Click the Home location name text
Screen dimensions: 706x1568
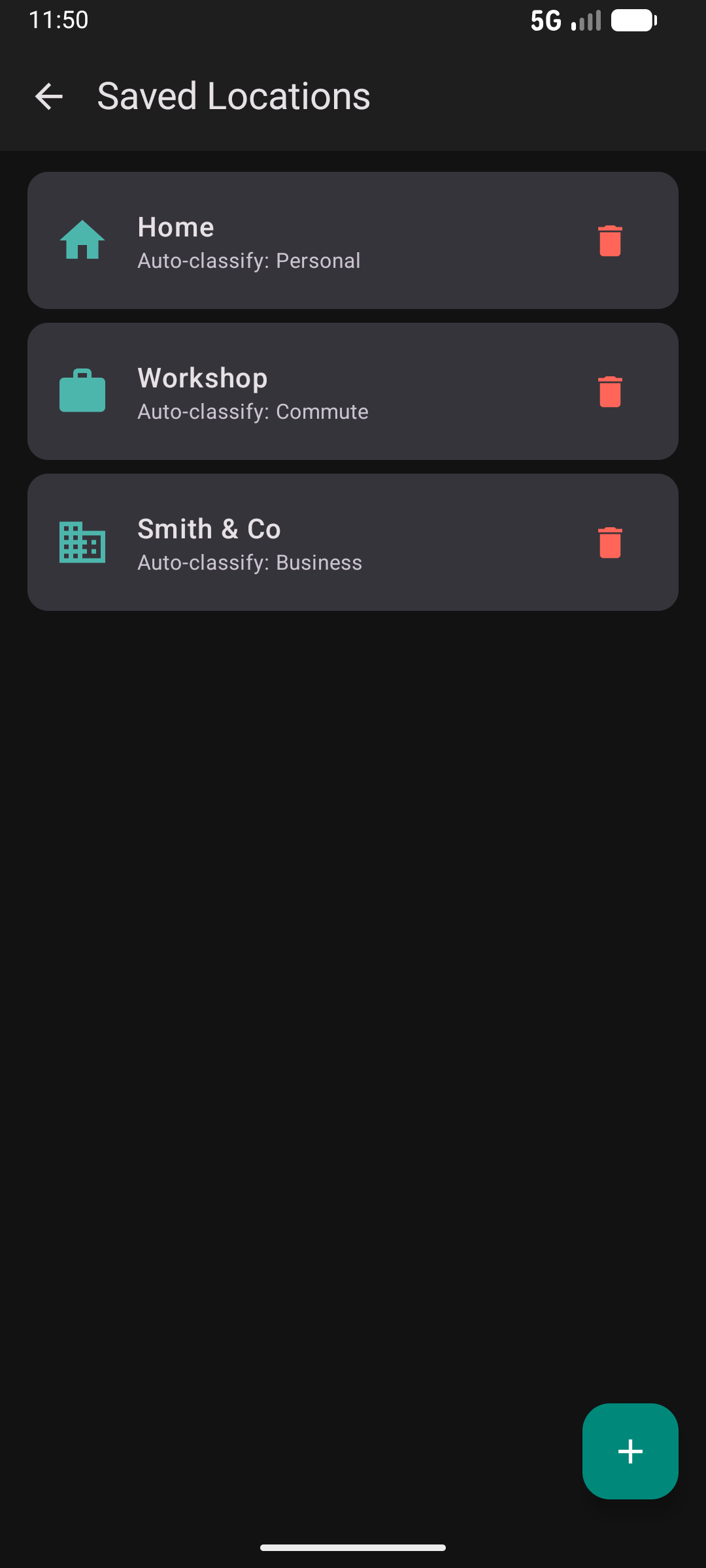point(175,227)
